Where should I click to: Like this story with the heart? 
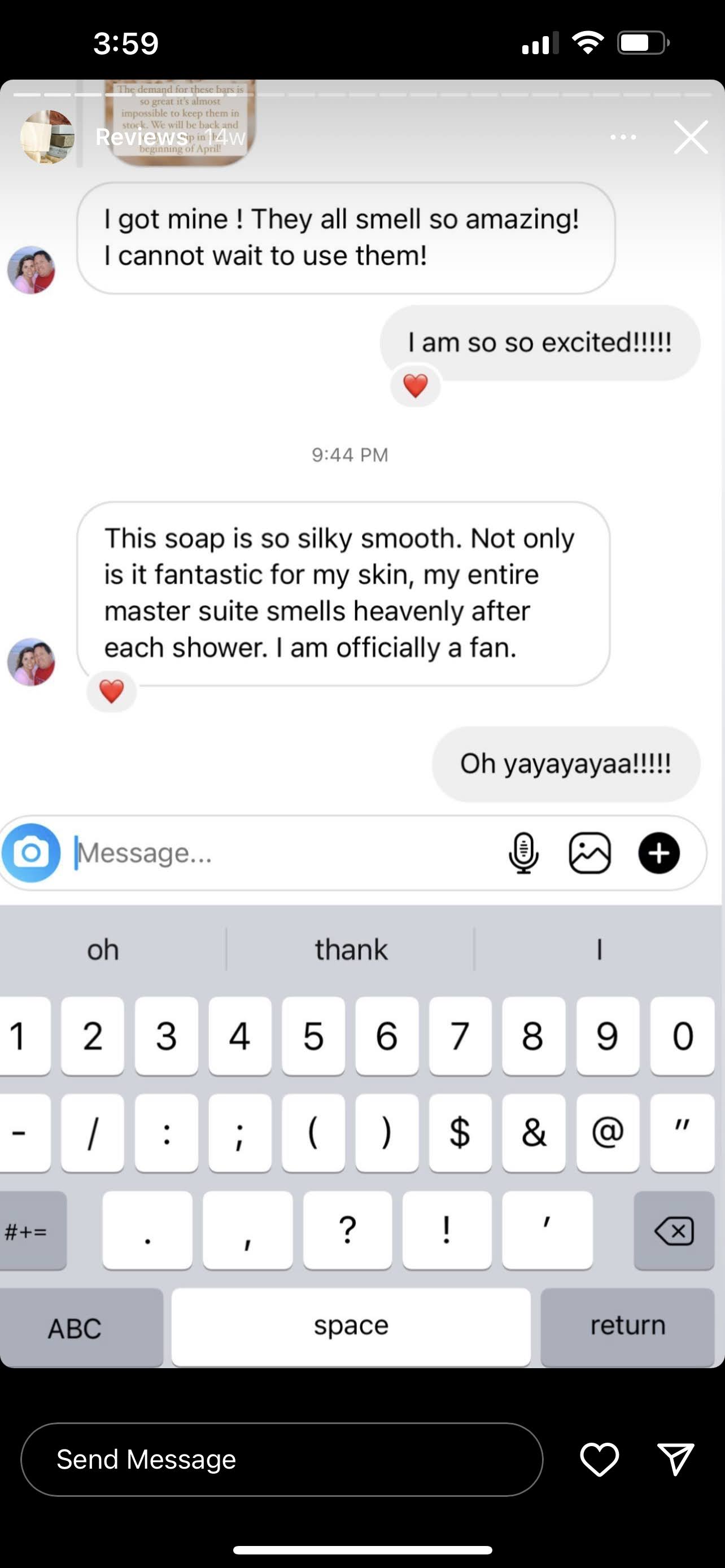click(x=600, y=1460)
